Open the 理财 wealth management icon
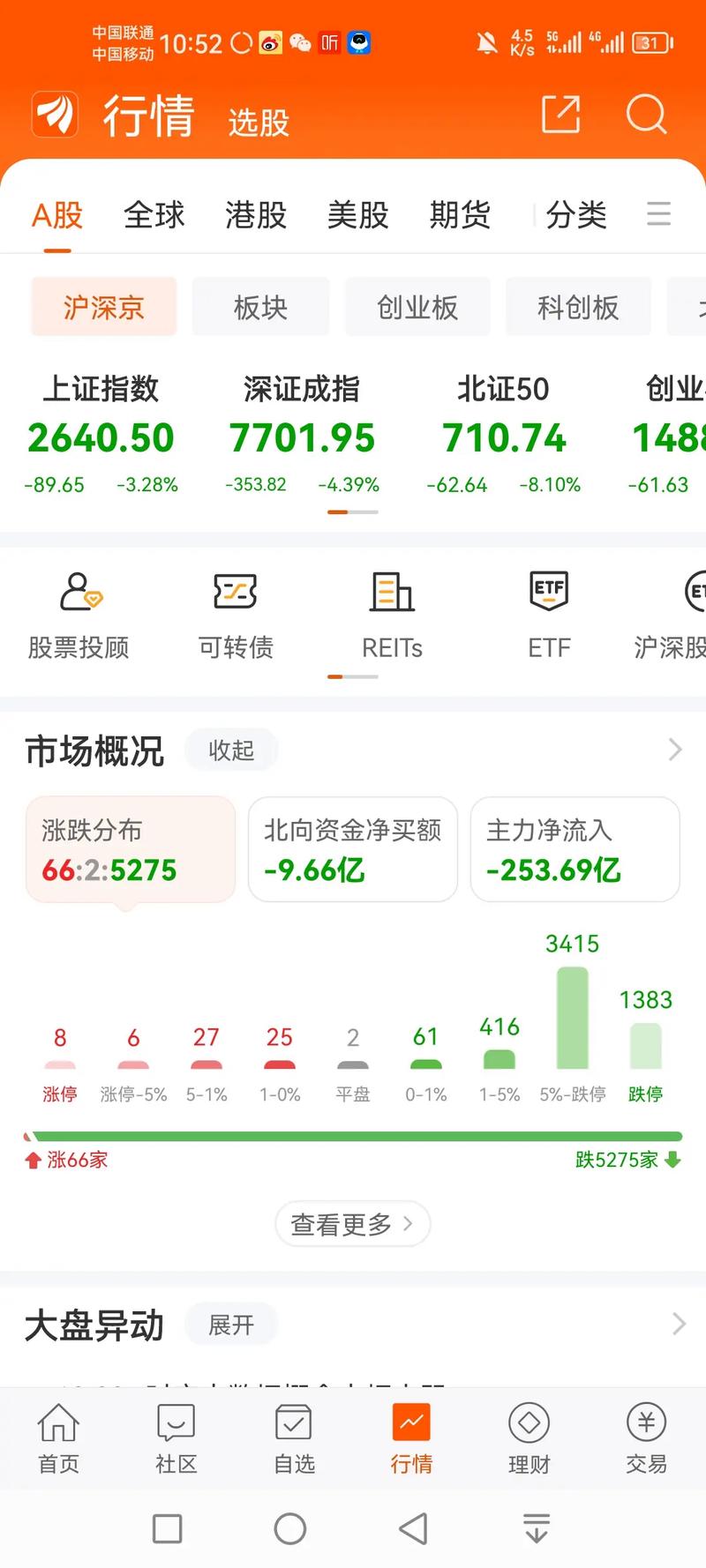This screenshot has height=1568, width=706. (x=529, y=1437)
